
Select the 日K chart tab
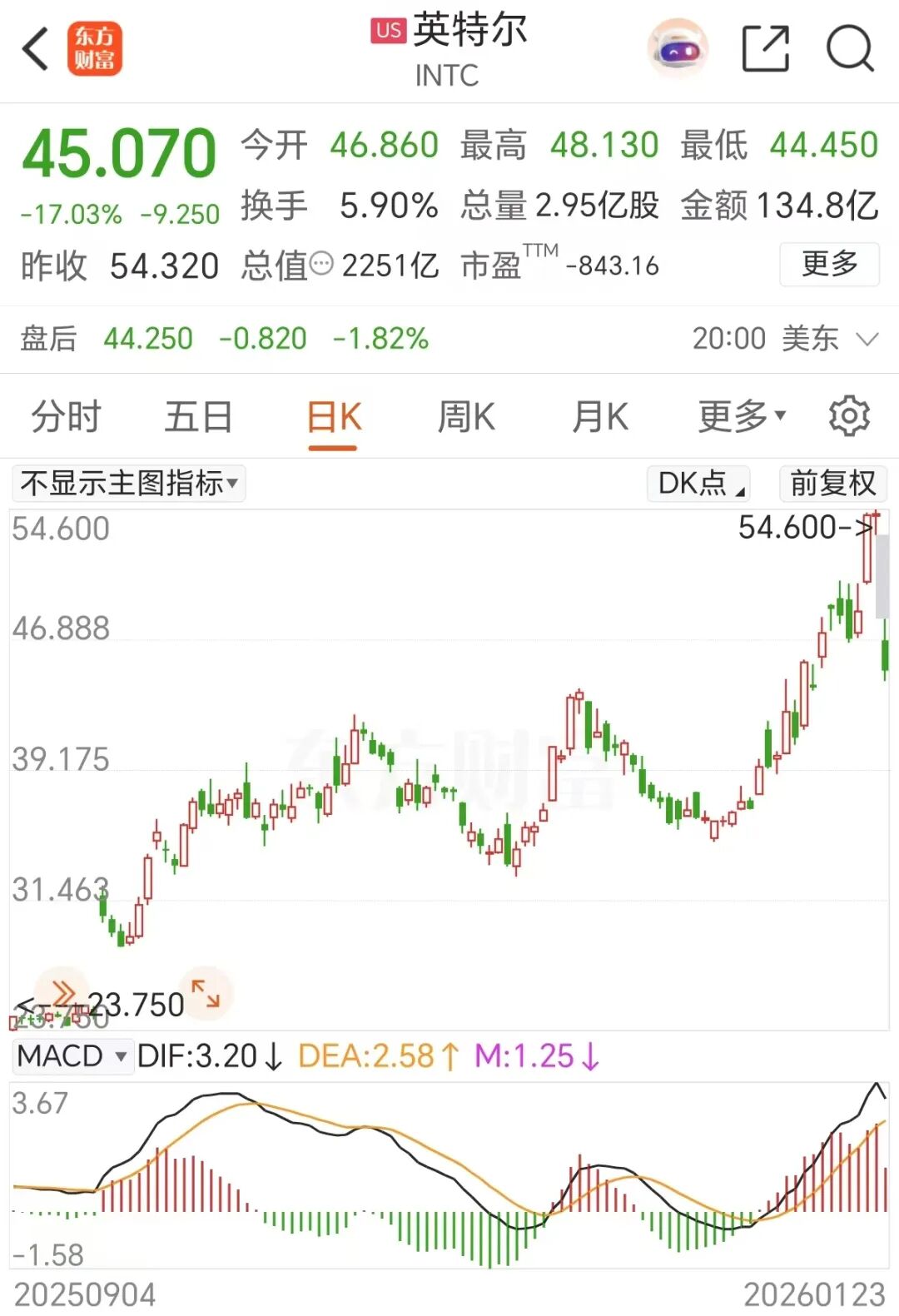pyautogui.click(x=334, y=416)
